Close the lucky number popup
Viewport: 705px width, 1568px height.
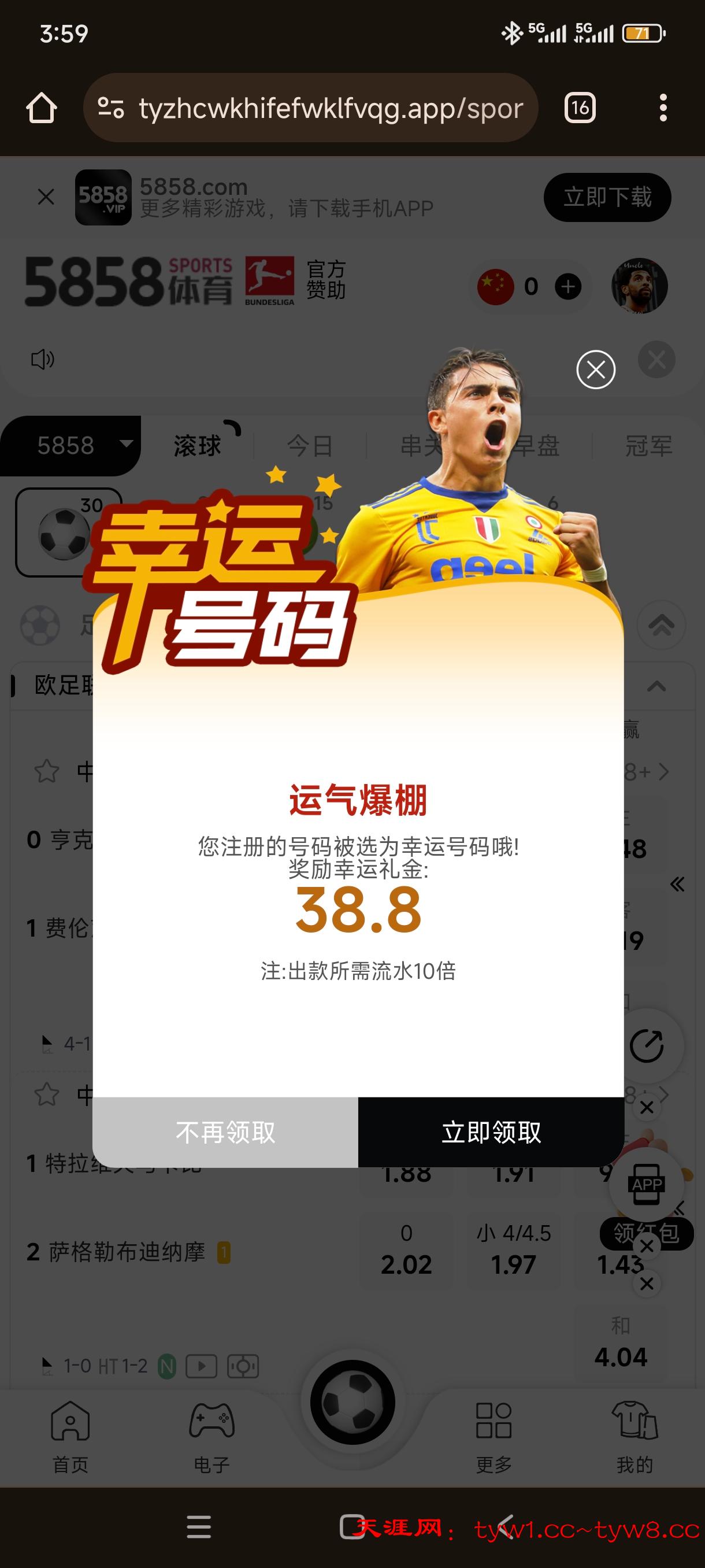[596, 369]
